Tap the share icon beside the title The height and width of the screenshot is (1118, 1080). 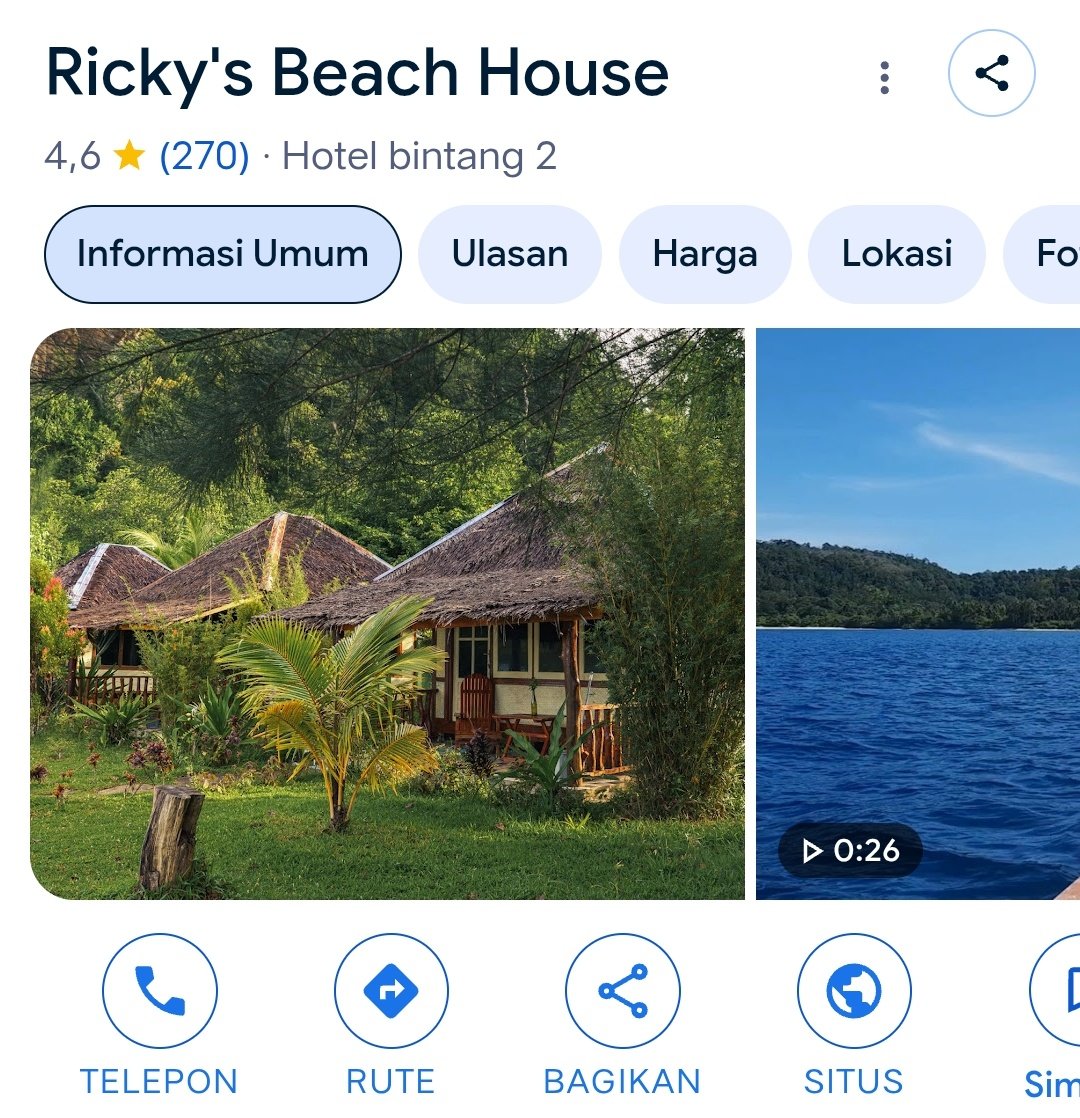tap(991, 74)
